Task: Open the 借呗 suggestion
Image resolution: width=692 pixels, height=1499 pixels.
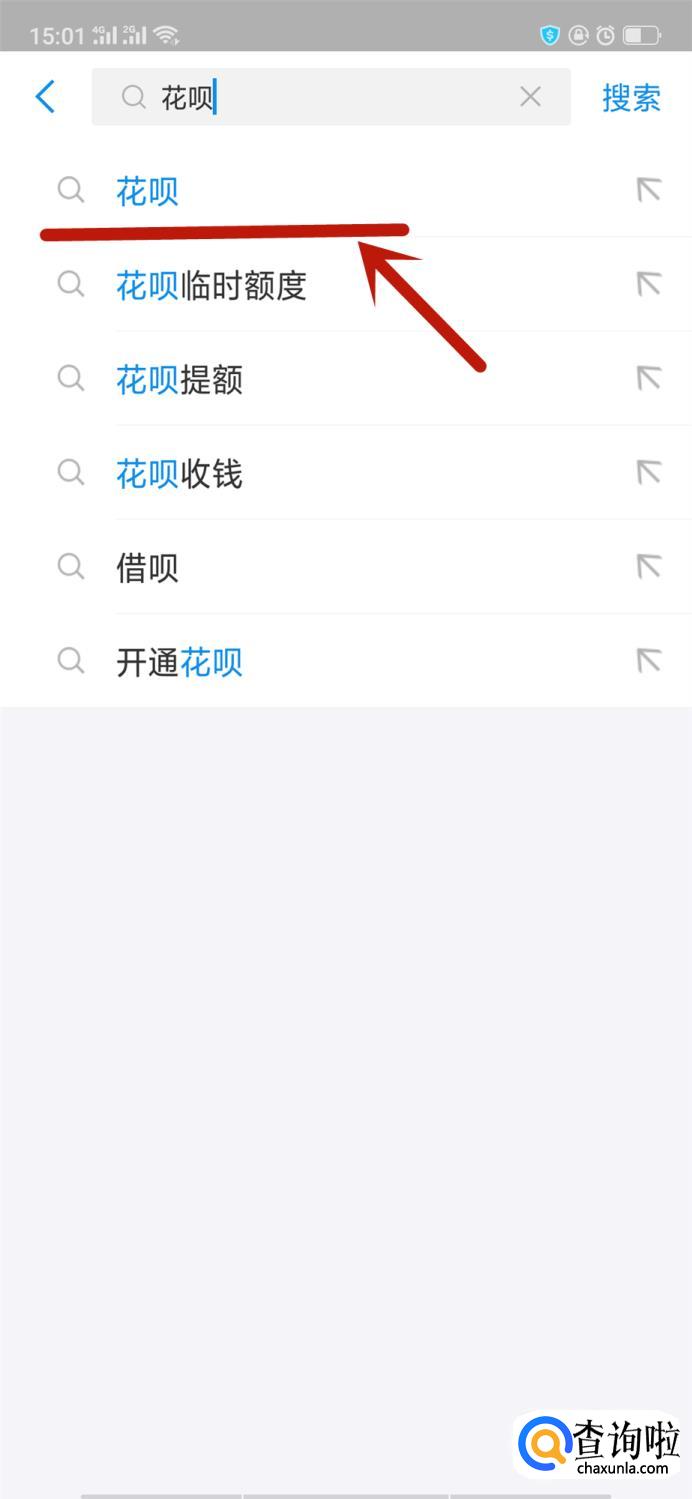Action: click(x=148, y=568)
